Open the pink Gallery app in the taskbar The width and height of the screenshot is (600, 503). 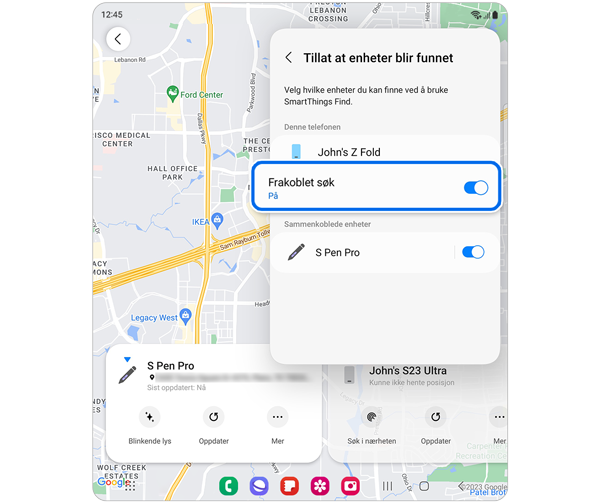pyautogui.click(x=320, y=486)
